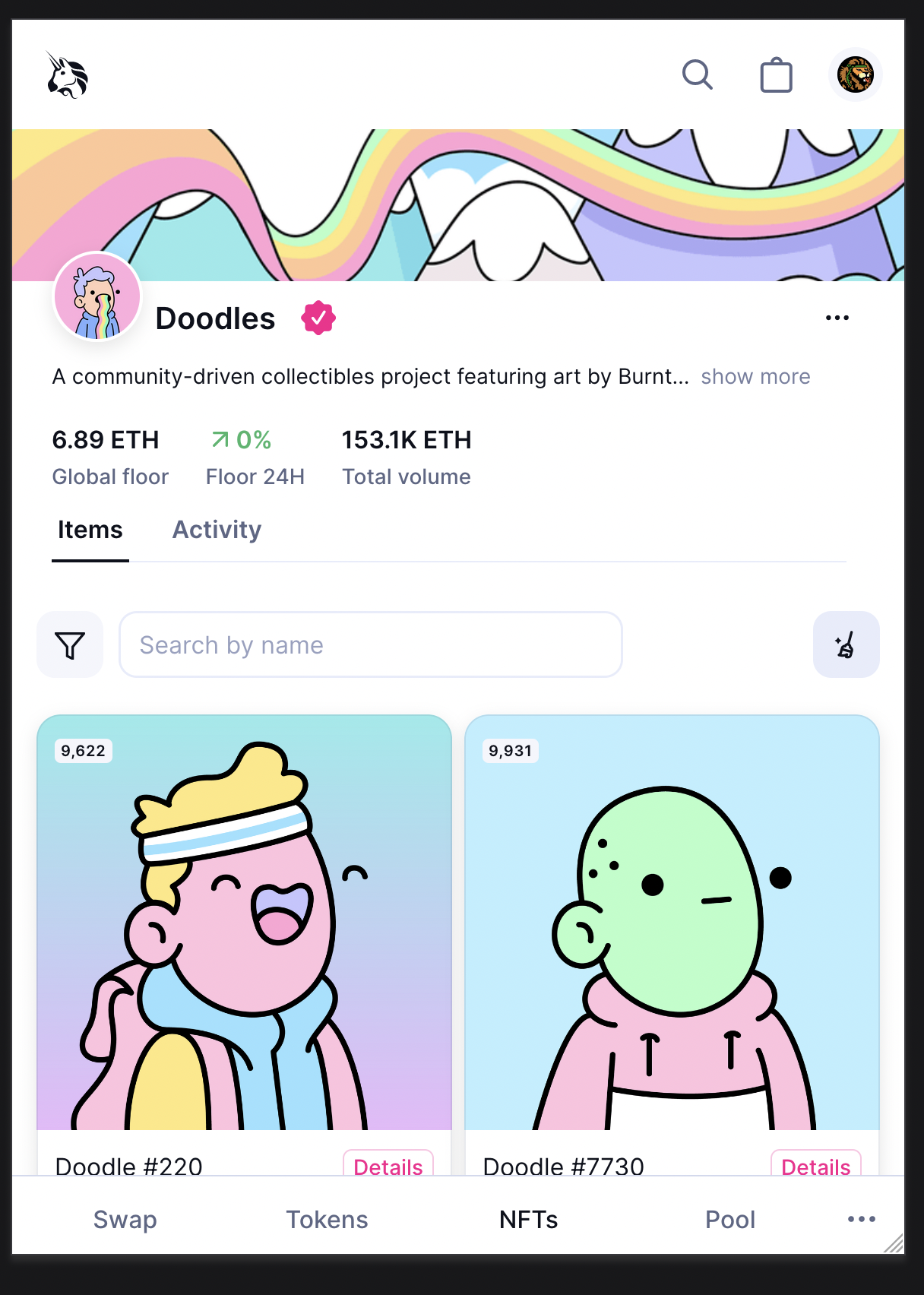Screen dimensions: 924x1295
Task: Open the shopping bag
Action: (776, 75)
